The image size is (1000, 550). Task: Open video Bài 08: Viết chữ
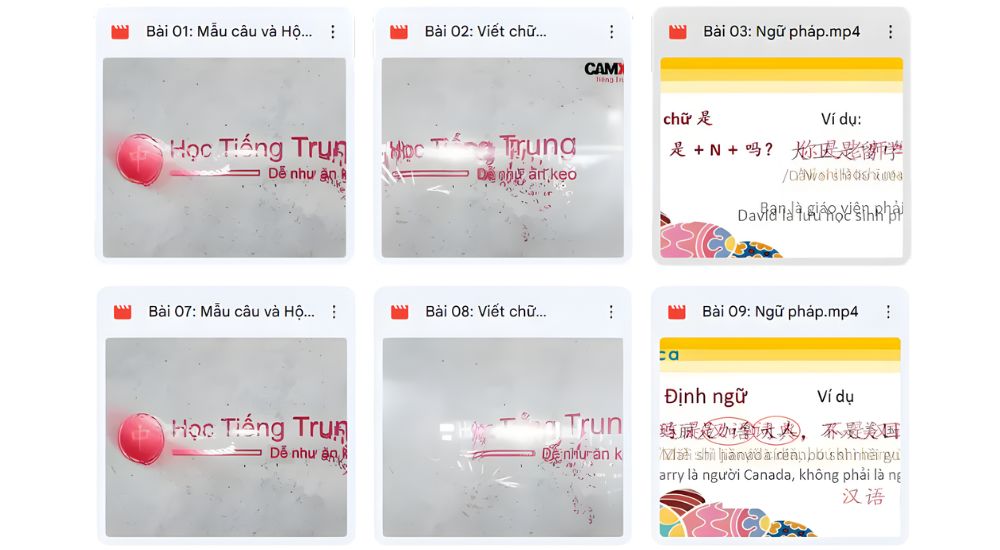point(502,437)
